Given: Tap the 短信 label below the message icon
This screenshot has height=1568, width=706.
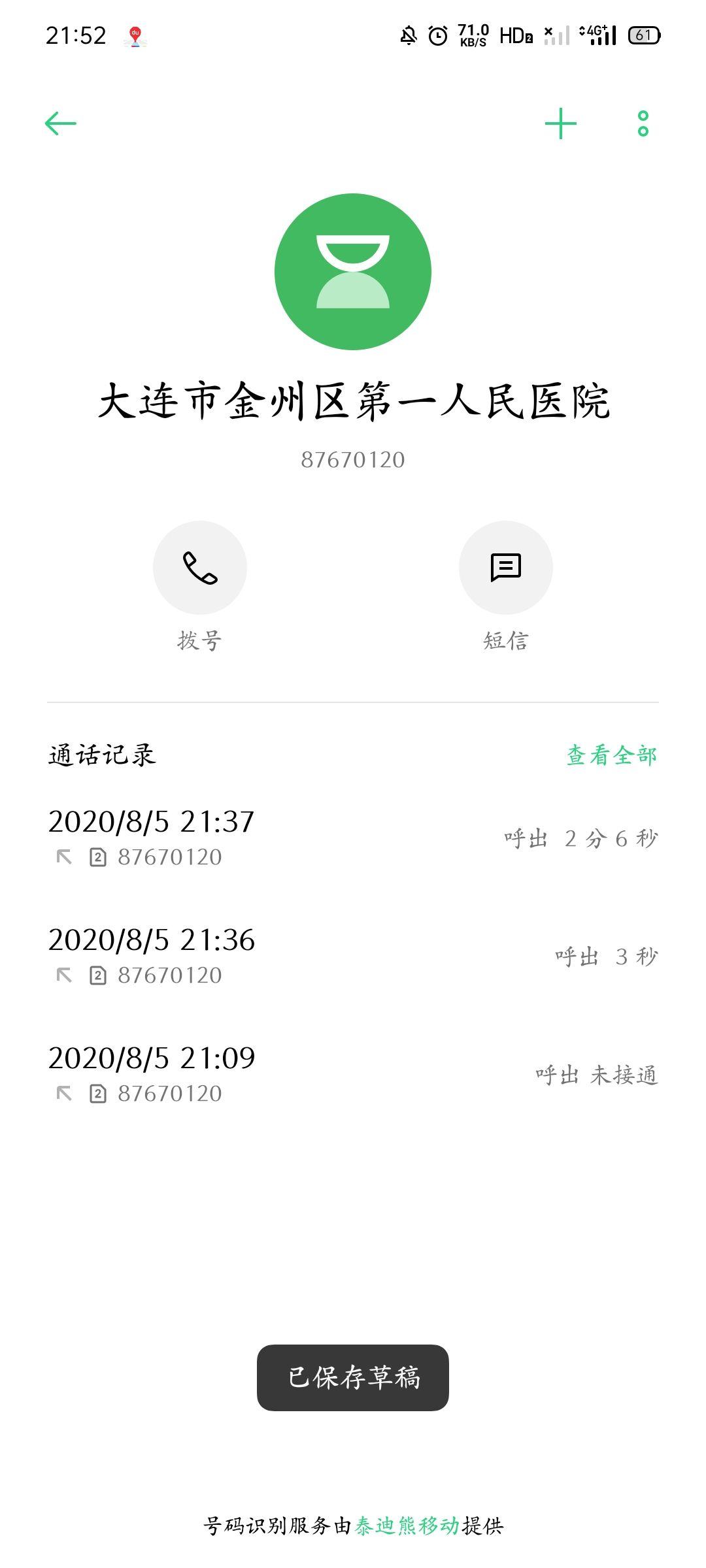Looking at the screenshot, I should 505,643.
